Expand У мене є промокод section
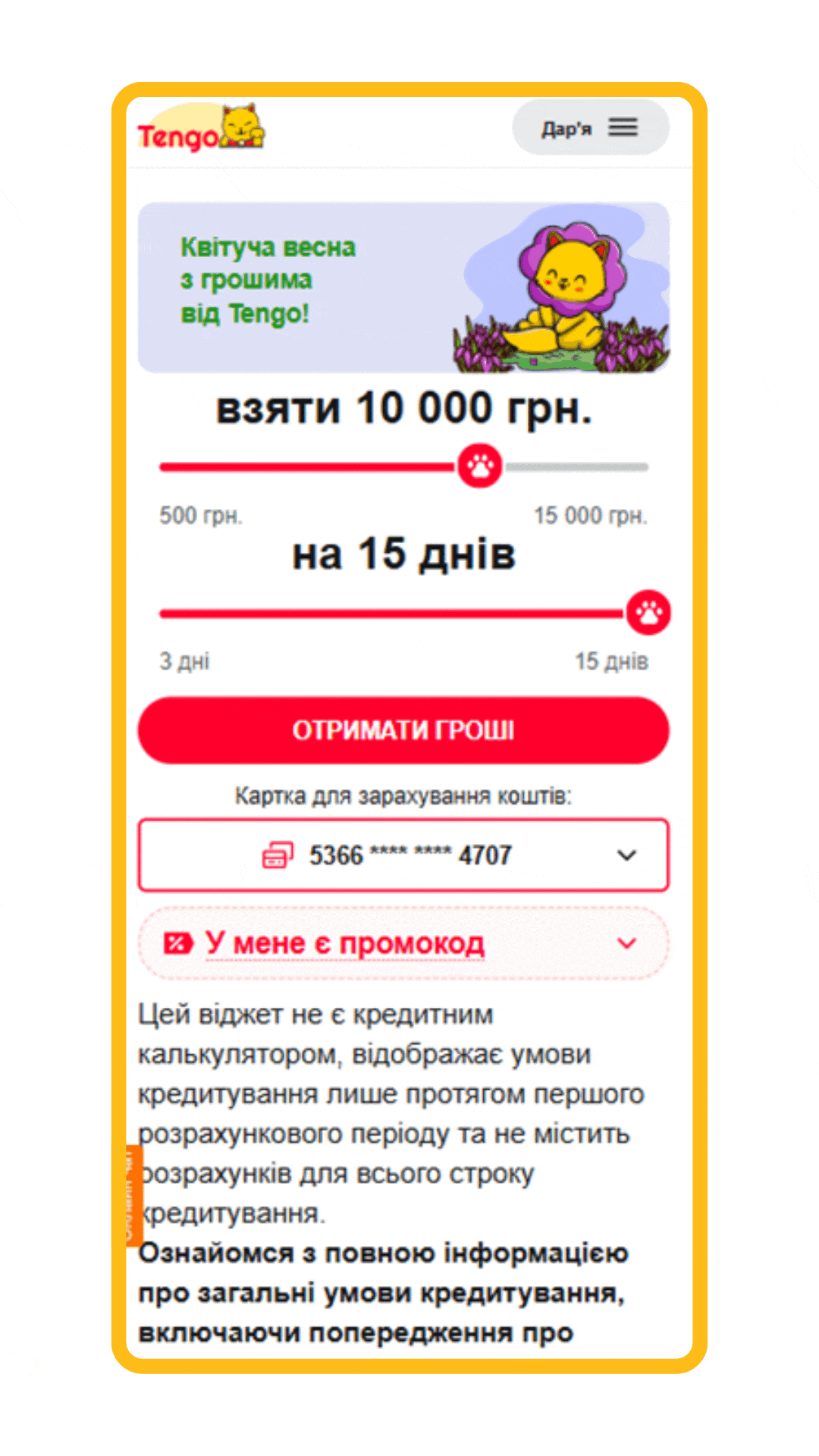This screenshot has width=819, height=1456. point(403,943)
